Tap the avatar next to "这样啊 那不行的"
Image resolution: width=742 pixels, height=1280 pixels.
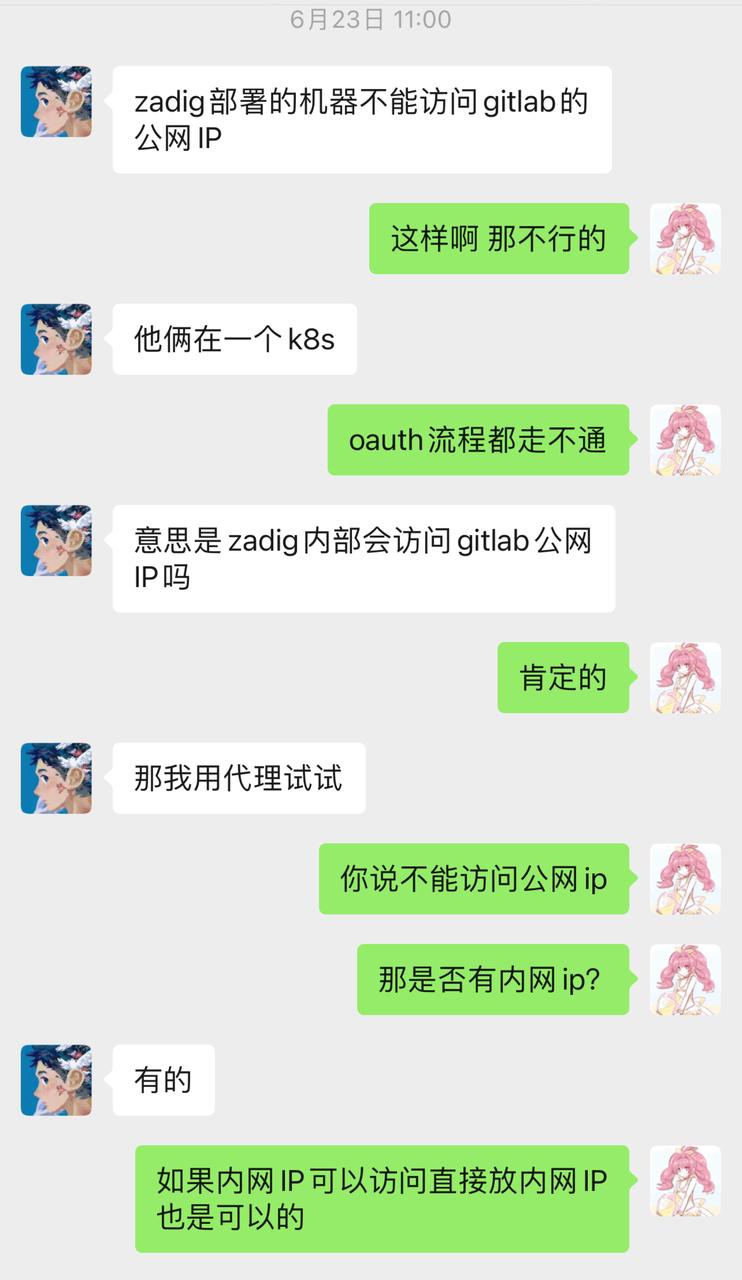[685, 238]
